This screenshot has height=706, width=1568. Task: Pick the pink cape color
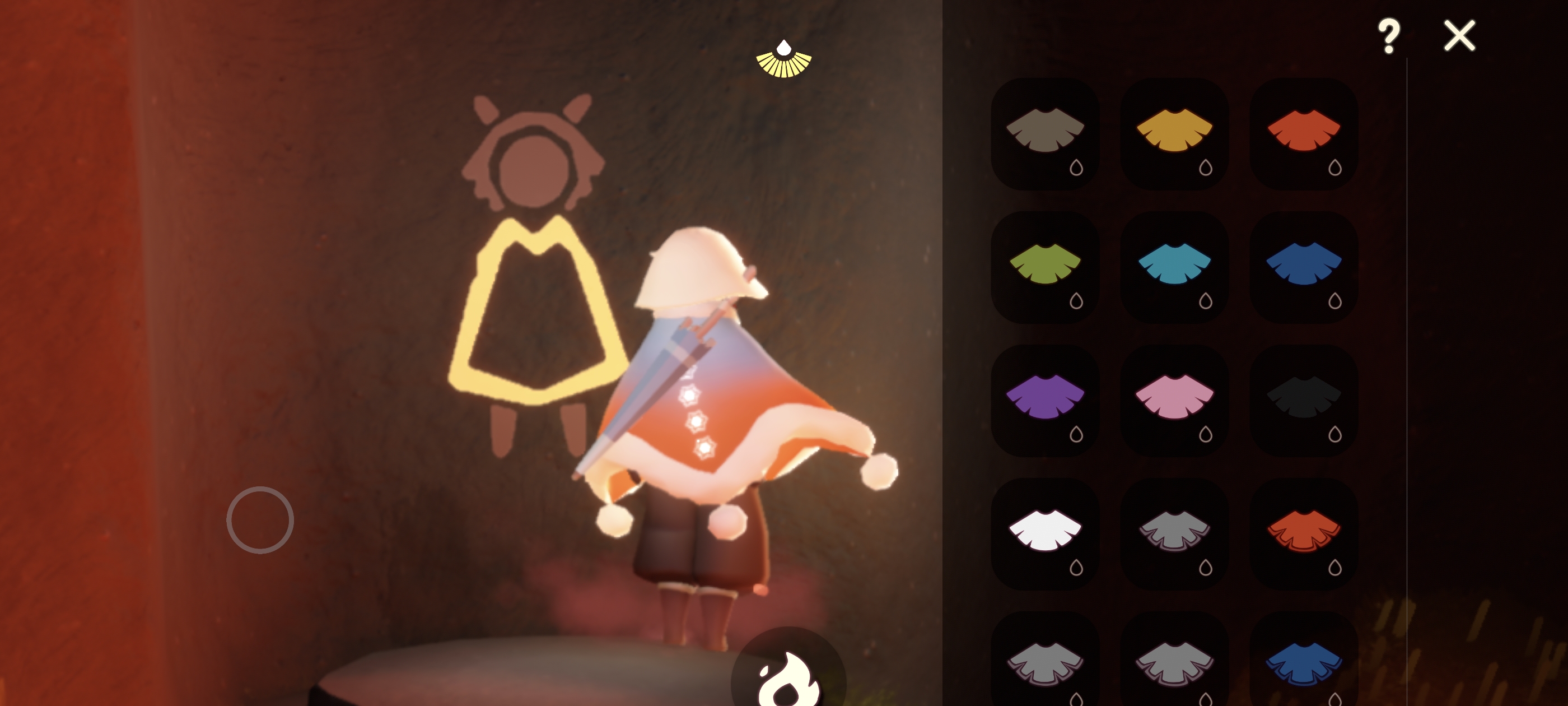point(1174,400)
